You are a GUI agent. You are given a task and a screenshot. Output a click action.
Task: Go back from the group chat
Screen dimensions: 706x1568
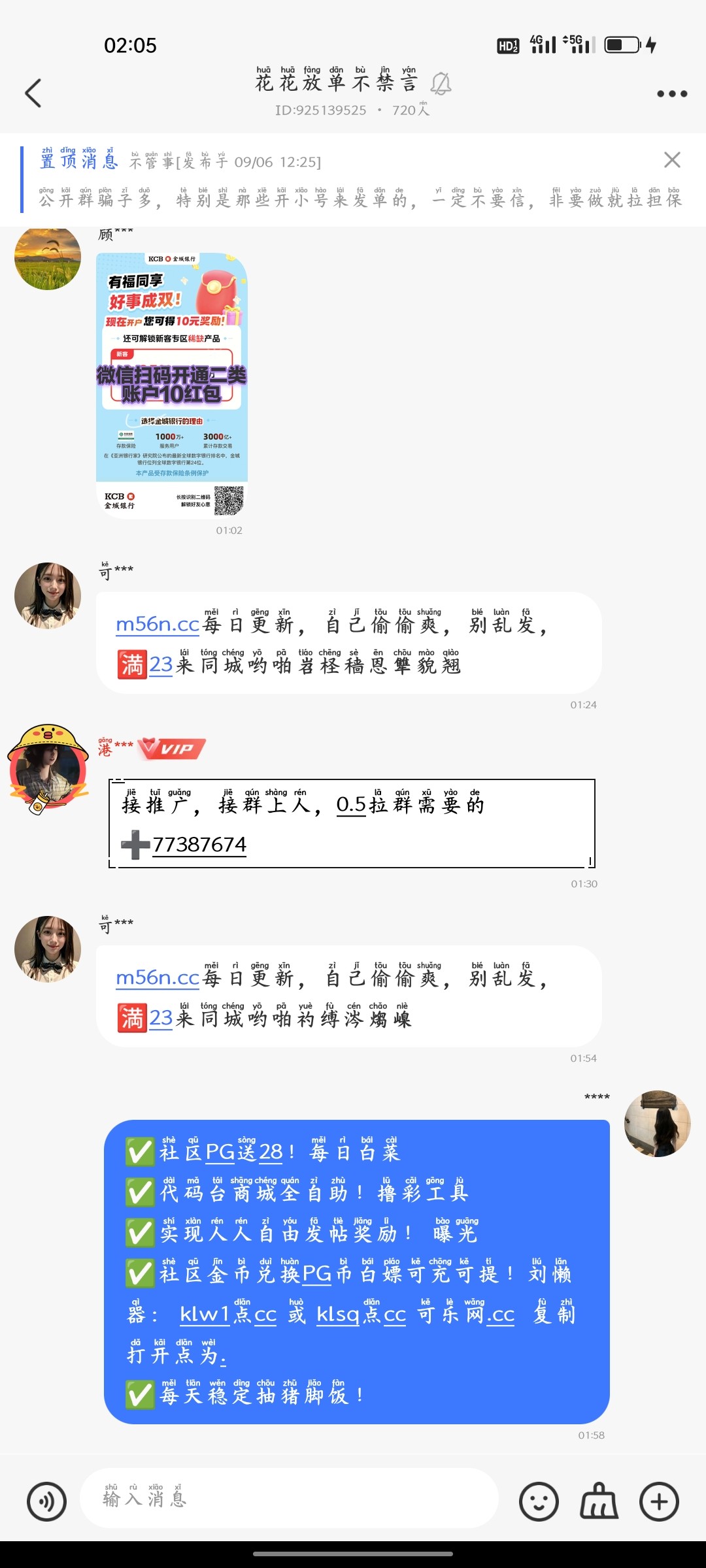33,93
